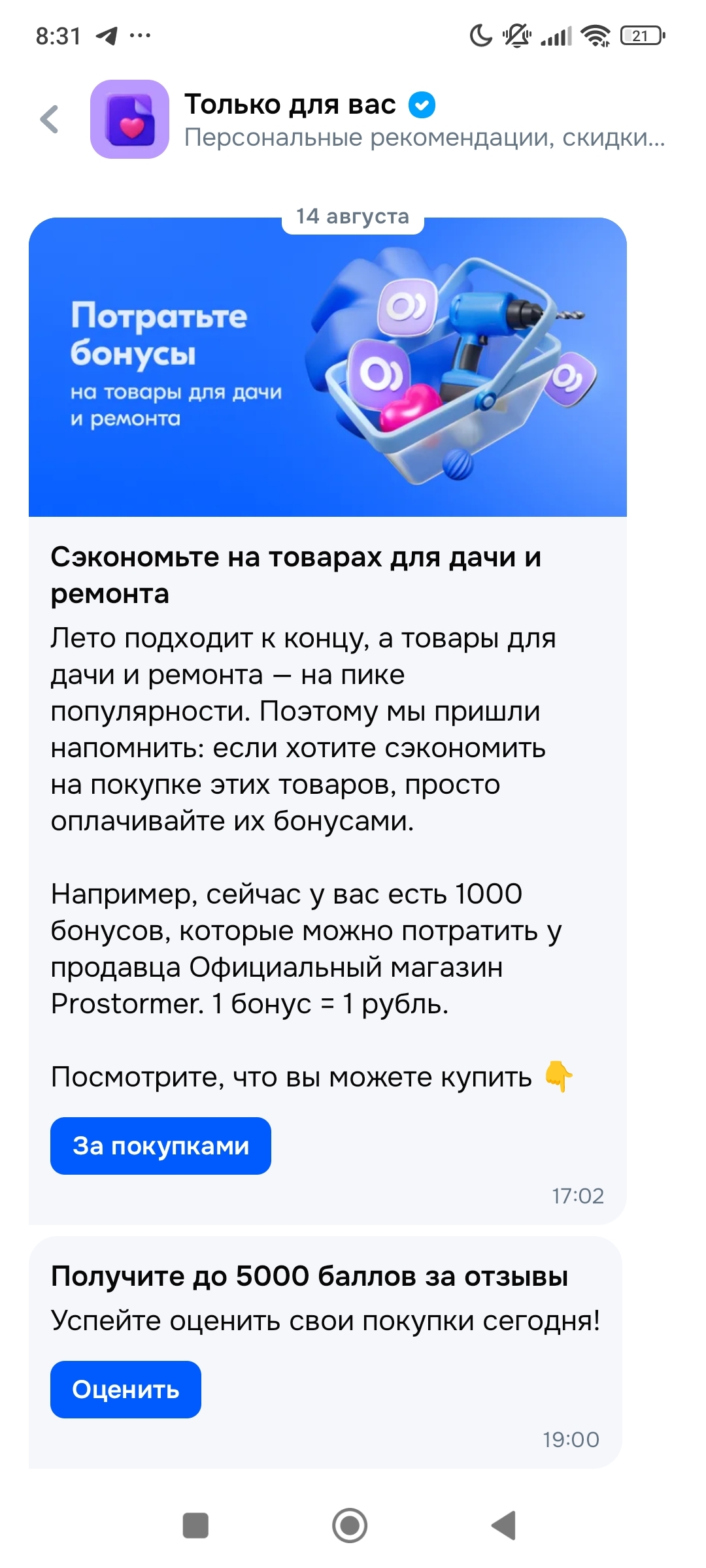Tap the 'За покупками' button
The width and height of the screenshot is (706, 1568).
[x=161, y=1146]
